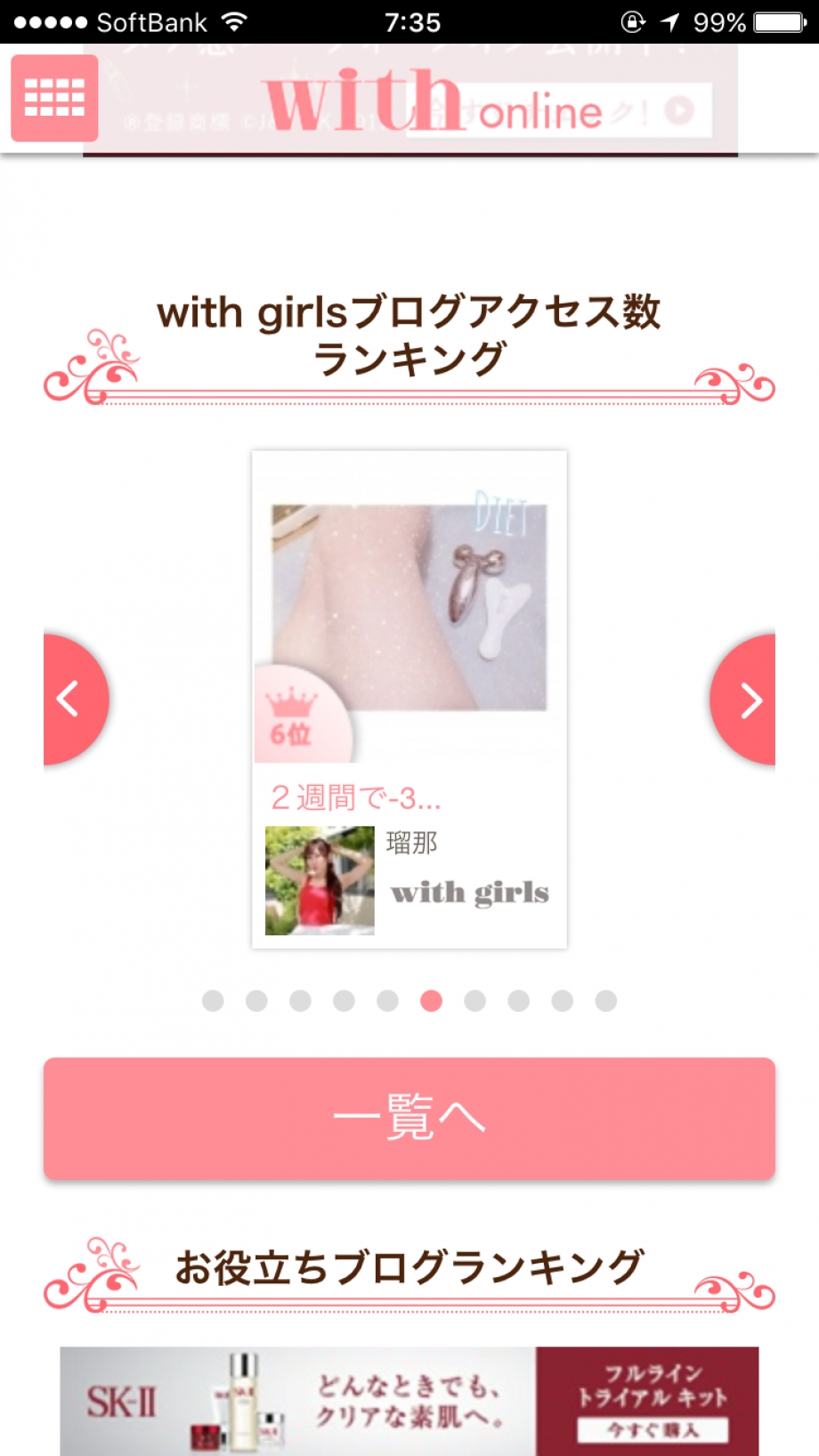Image resolution: width=819 pixels, height=1456 pixels.
Task: Show the next ranking card
Action: pyautogui.click(x=746, y=700)
